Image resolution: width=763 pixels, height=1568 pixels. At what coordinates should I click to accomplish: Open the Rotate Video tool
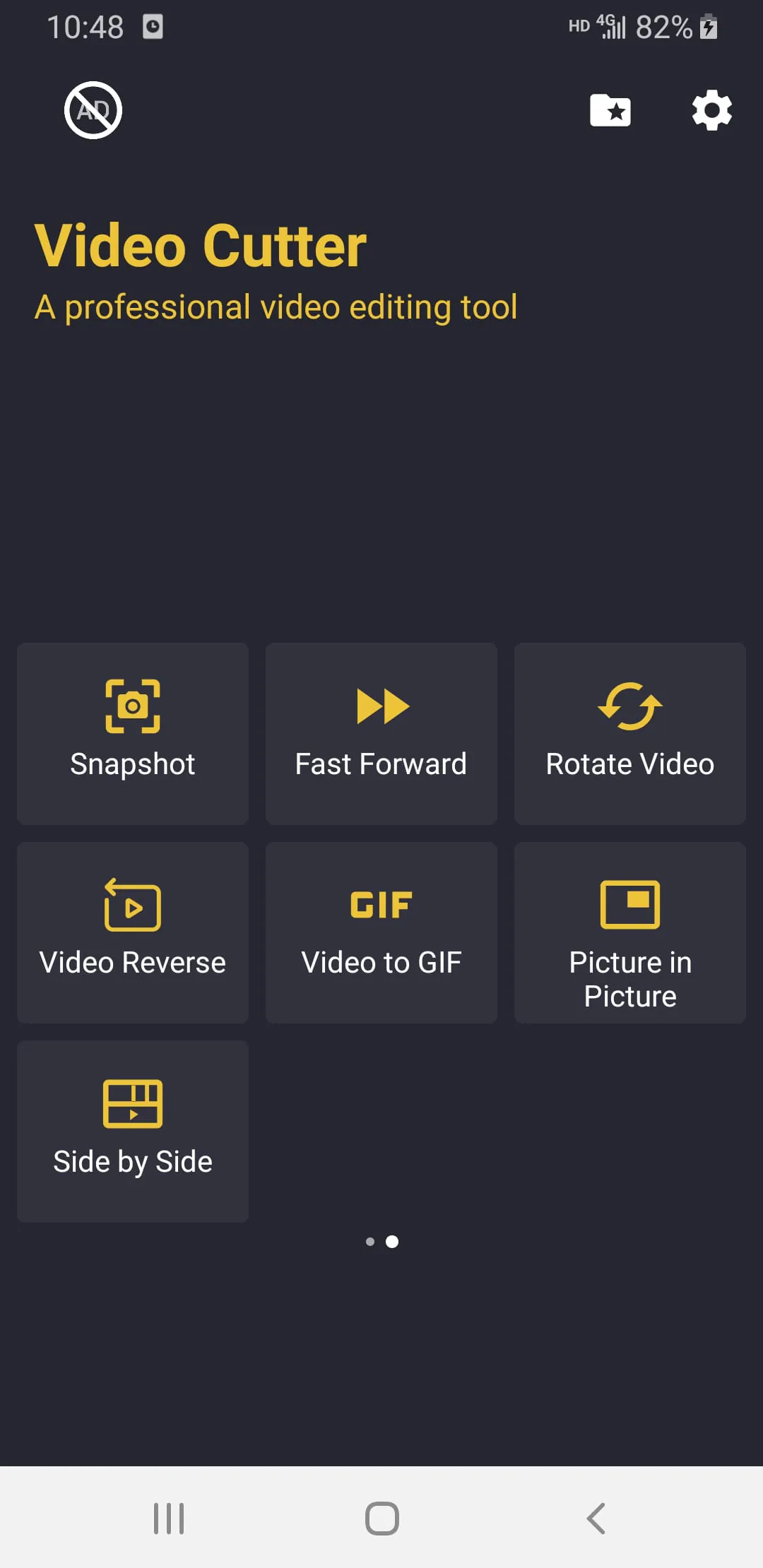click(629, 735)
